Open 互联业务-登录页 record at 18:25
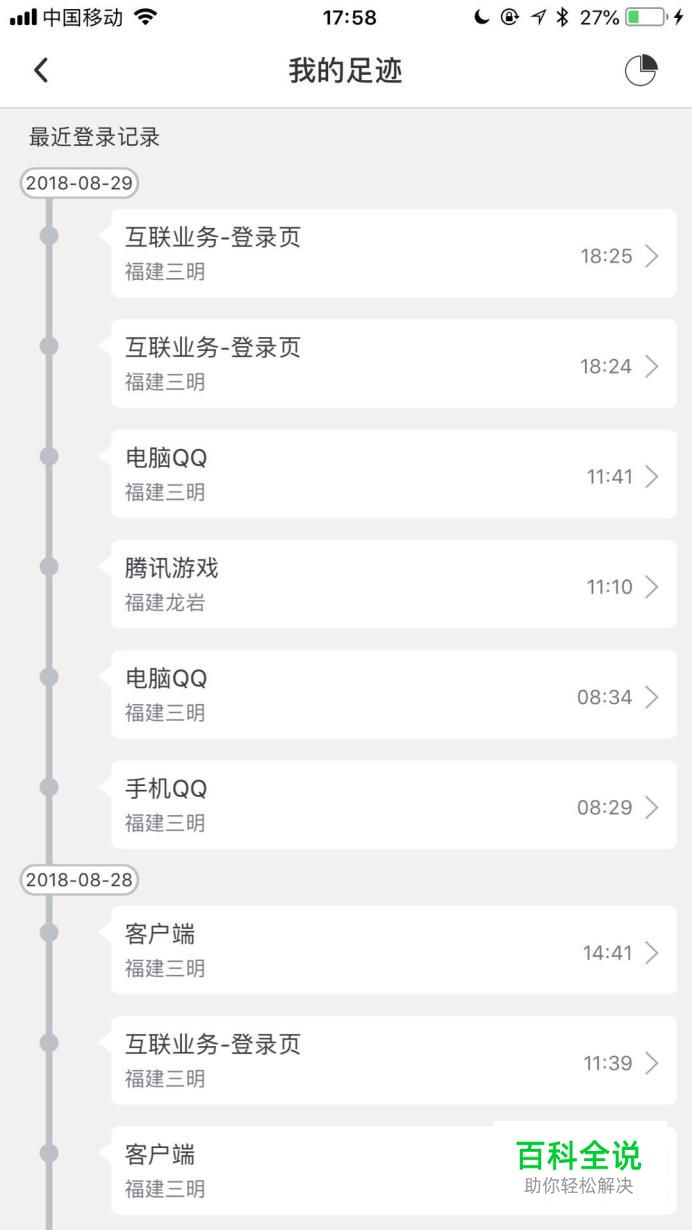 click(x=393, y=253)
